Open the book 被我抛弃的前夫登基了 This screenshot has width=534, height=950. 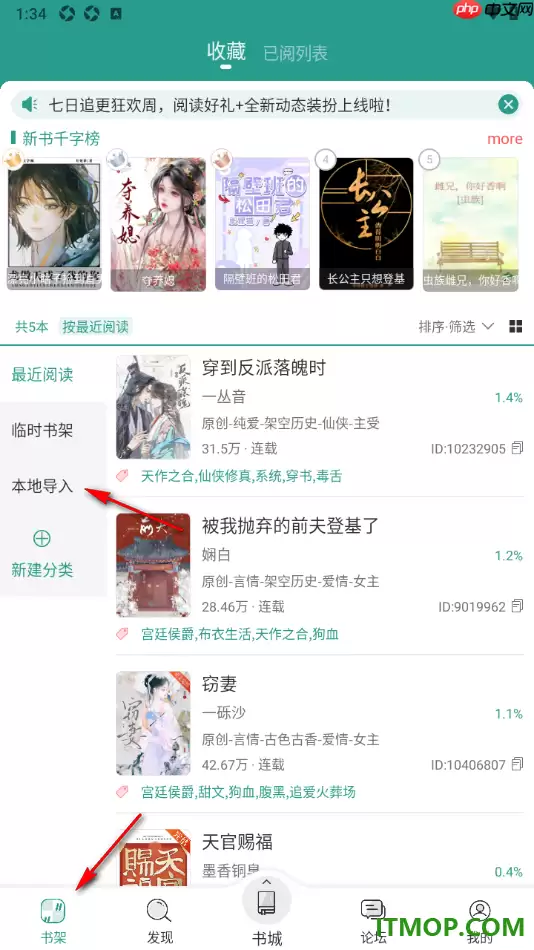click(x=319, y=576)
